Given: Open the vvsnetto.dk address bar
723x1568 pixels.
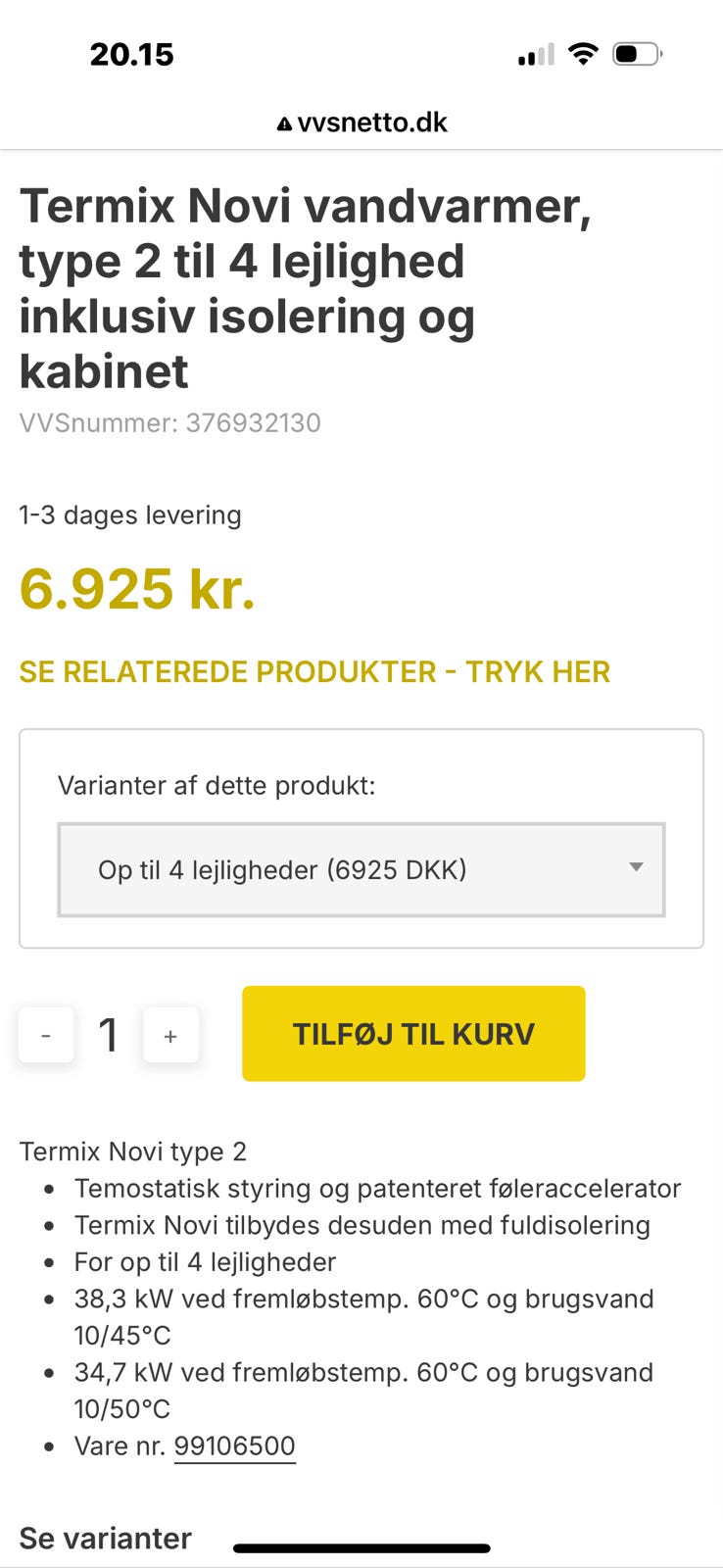Looking at the screenshot, I should tap(361, 122).
